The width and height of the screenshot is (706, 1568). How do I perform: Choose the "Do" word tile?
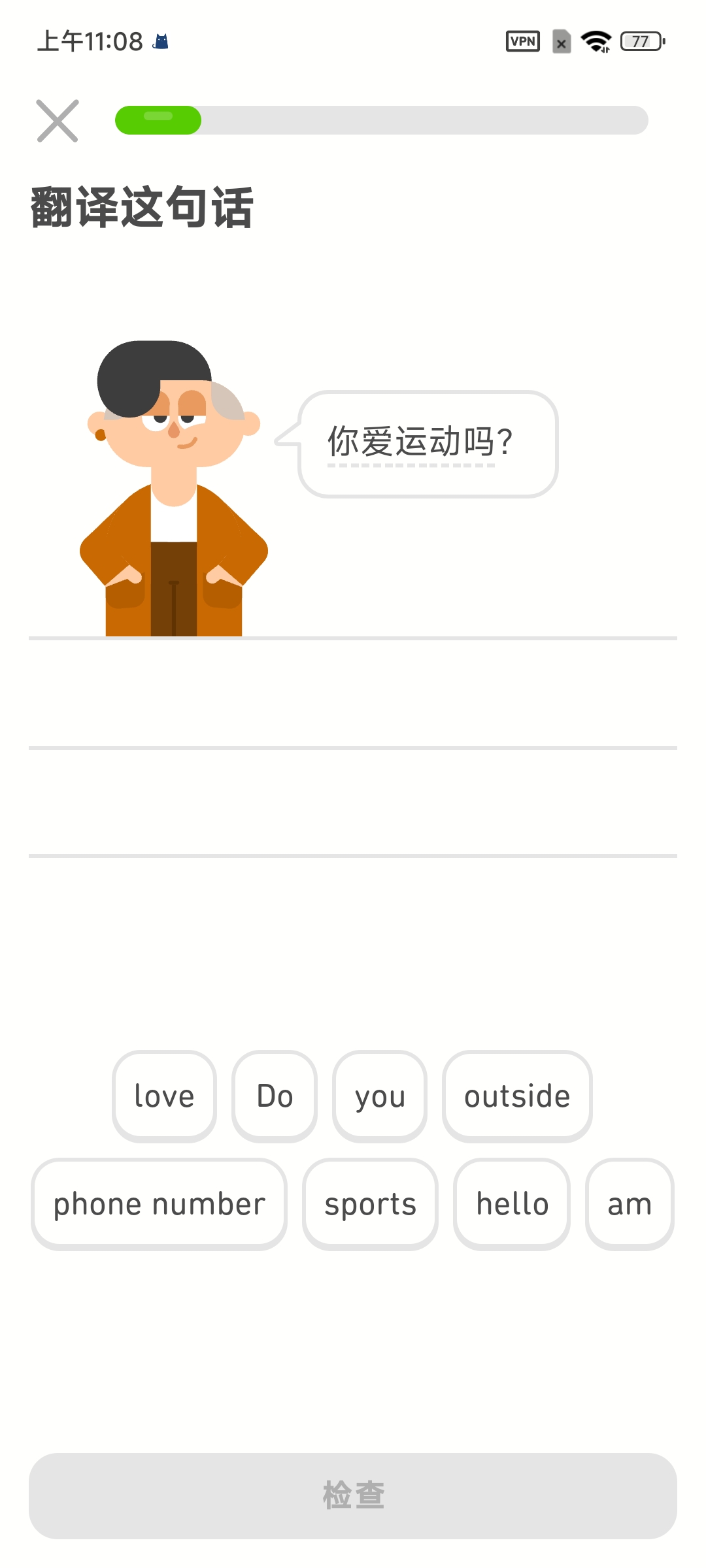[275, 1096]
